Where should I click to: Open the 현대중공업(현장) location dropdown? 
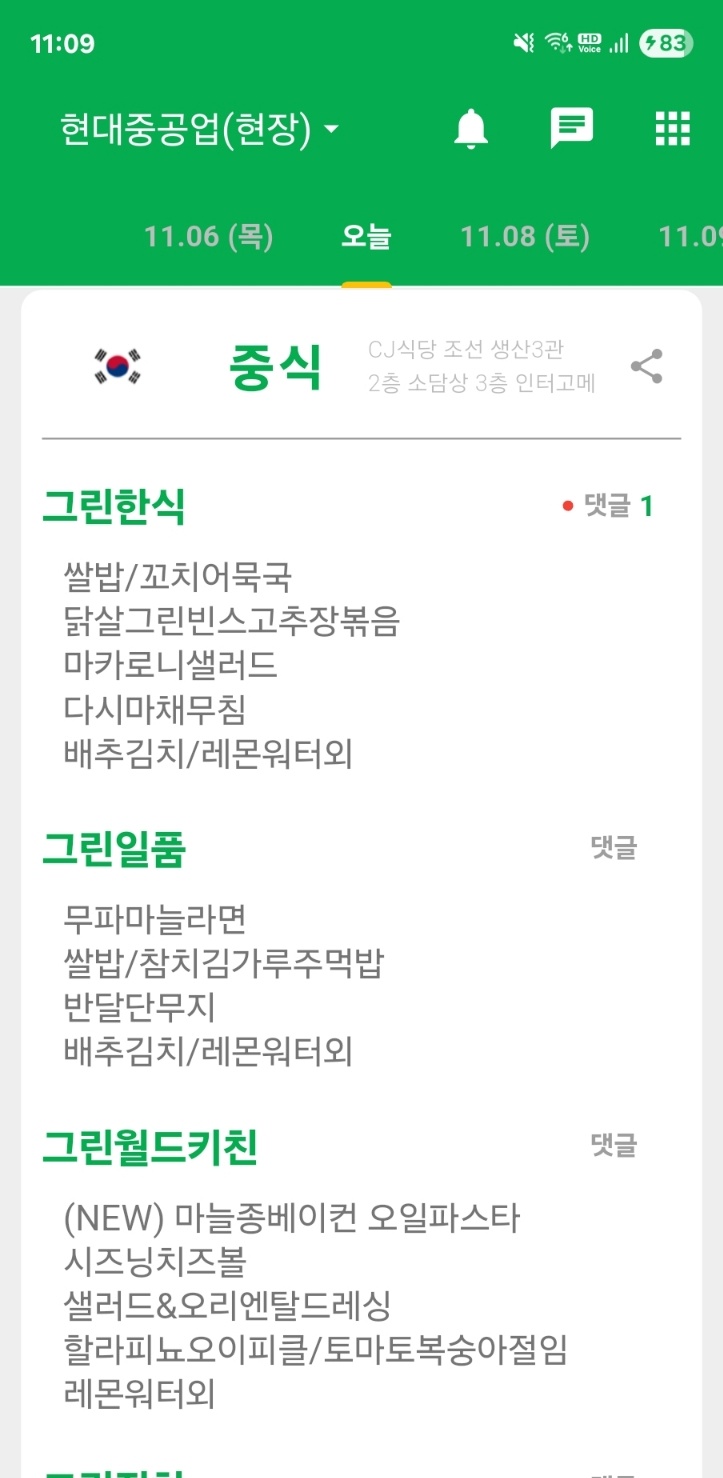click(x=200, y=129)
